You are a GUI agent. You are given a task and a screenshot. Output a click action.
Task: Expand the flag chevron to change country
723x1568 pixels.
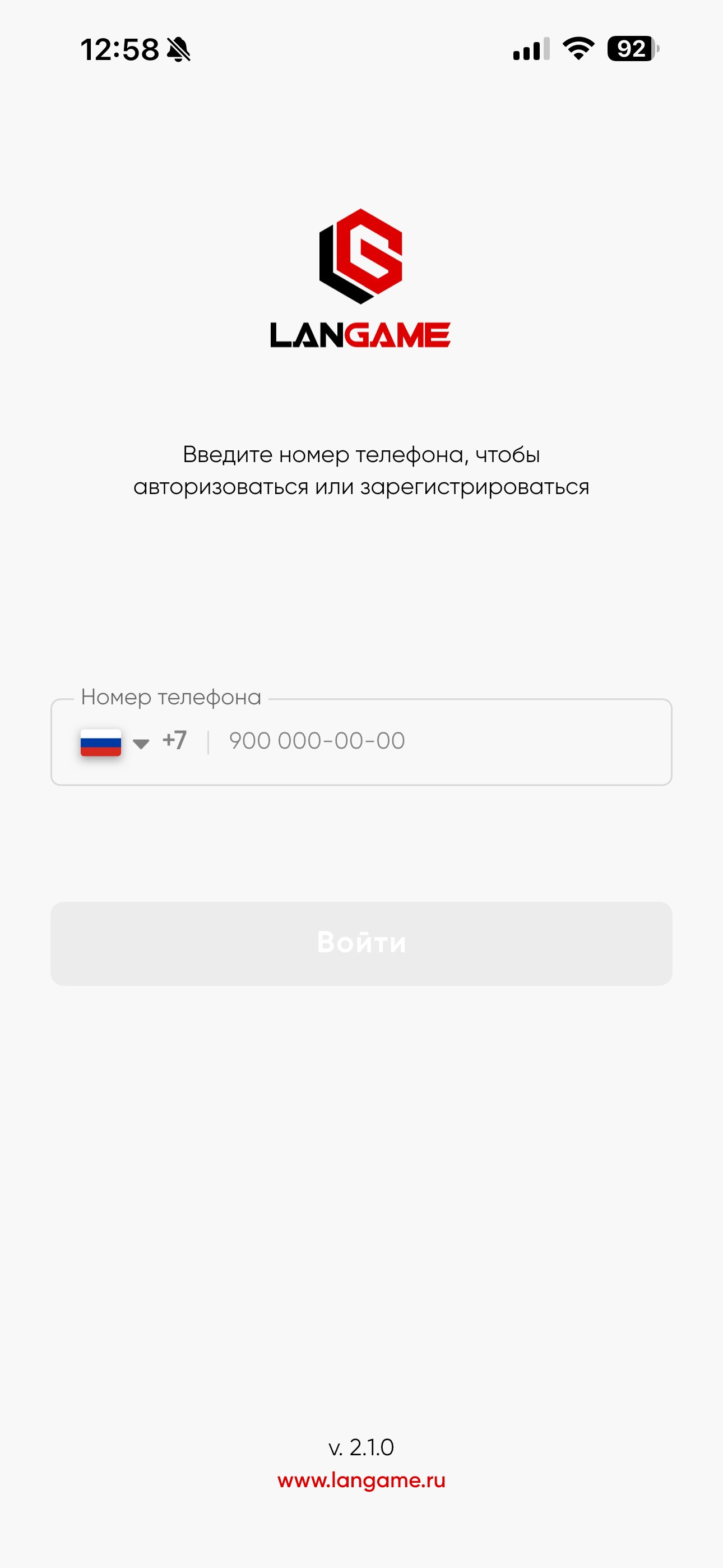tap(141, 743)
